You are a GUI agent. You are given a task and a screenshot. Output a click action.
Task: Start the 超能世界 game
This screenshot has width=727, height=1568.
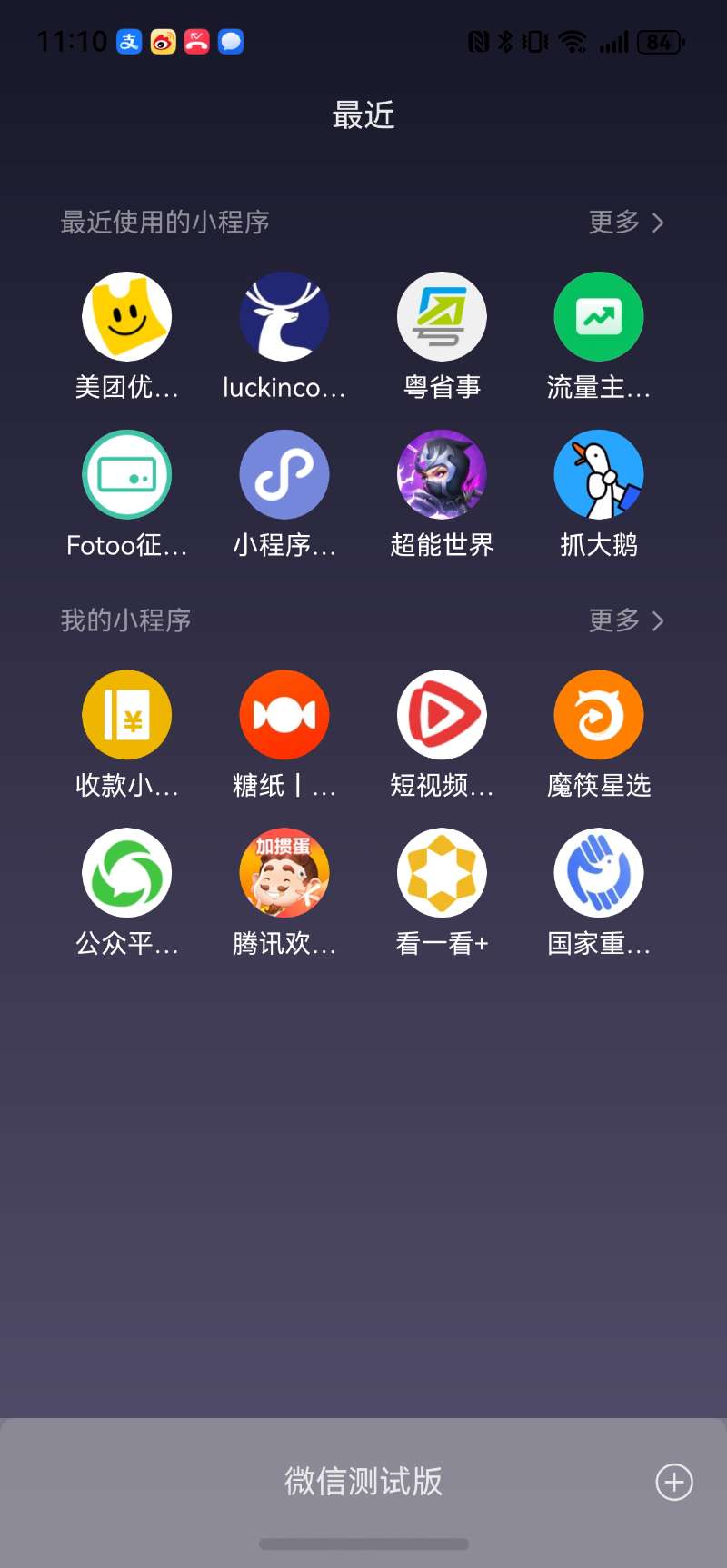click(x=442, y=475)
